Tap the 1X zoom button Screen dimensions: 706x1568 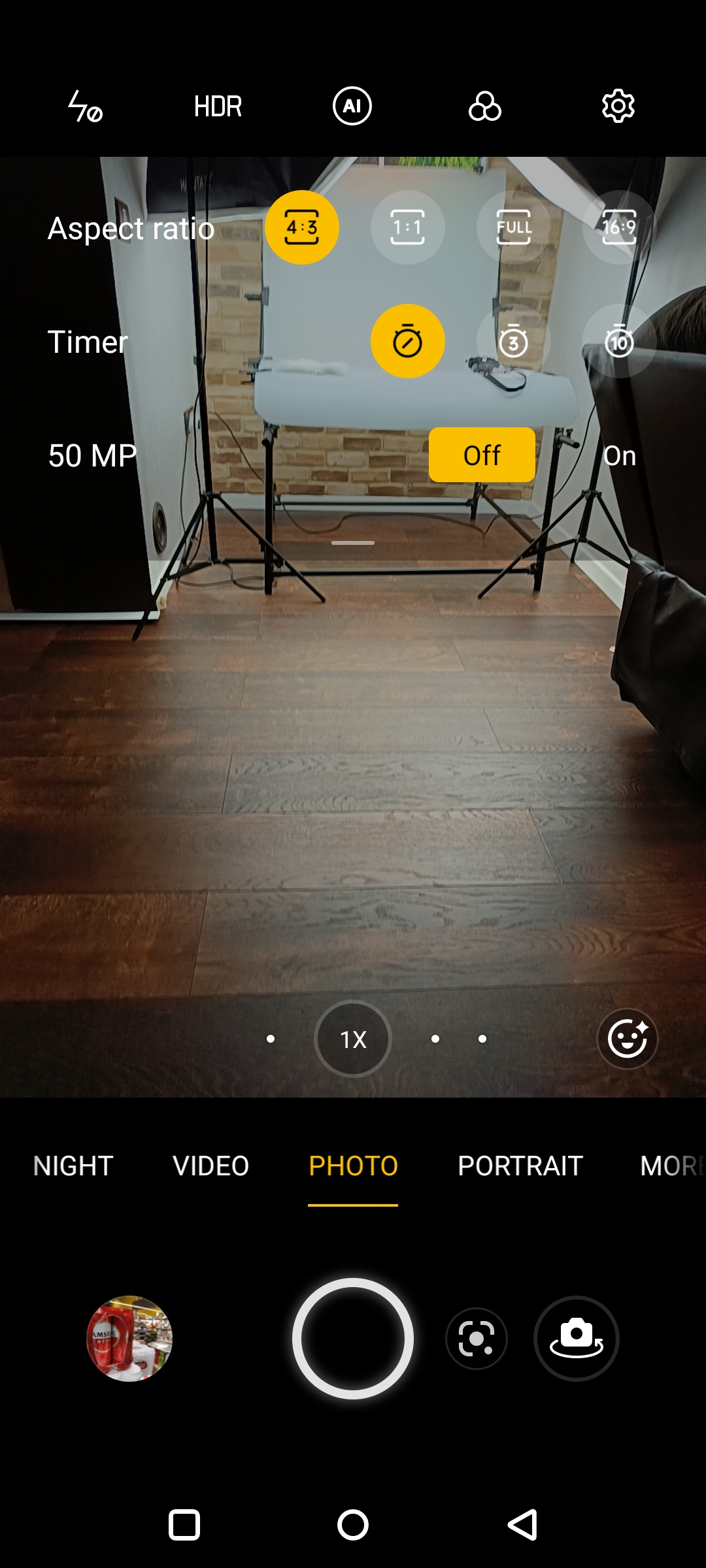[353, 1039]
